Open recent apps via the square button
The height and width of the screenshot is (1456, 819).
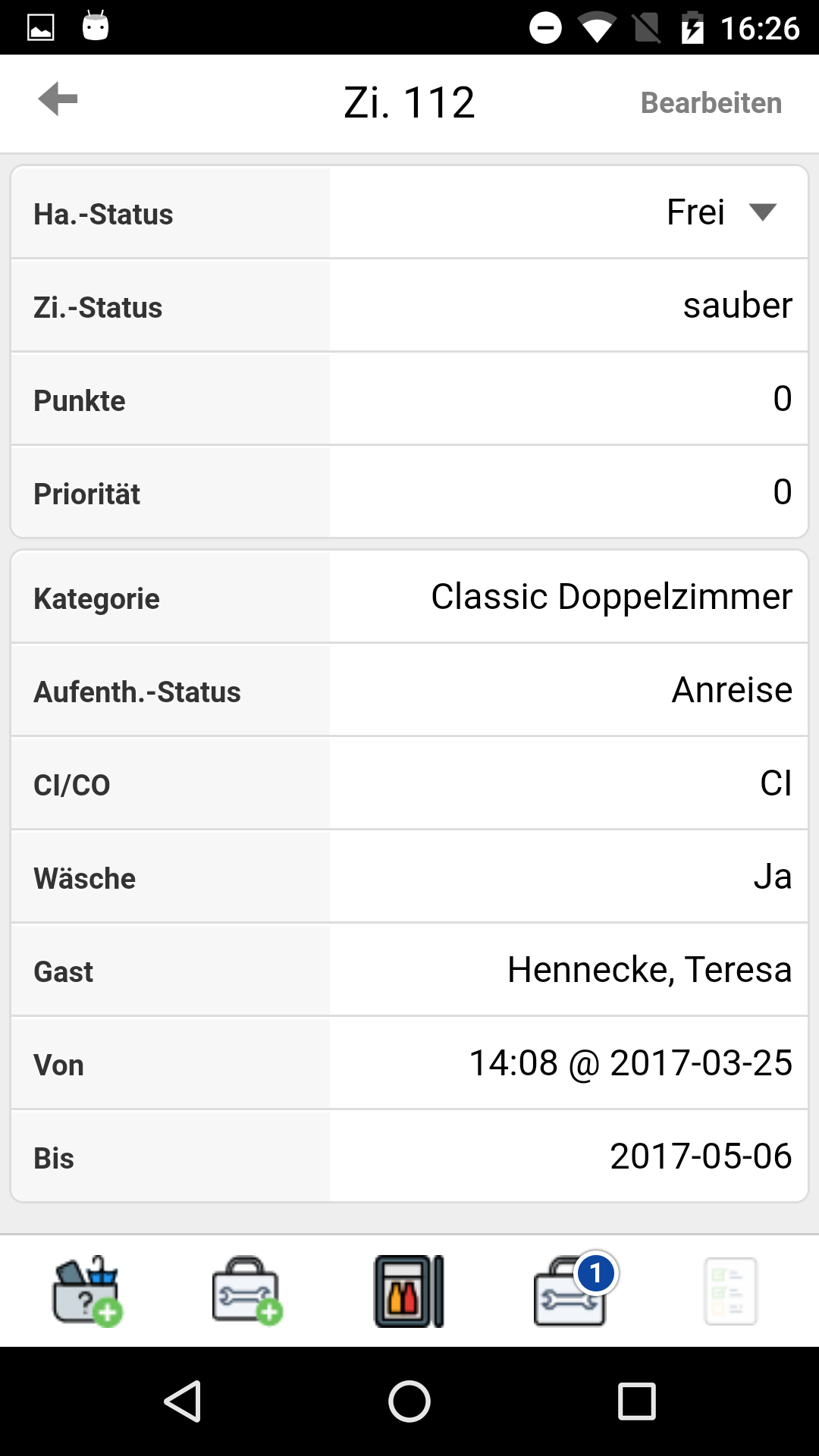(637, 1401)
